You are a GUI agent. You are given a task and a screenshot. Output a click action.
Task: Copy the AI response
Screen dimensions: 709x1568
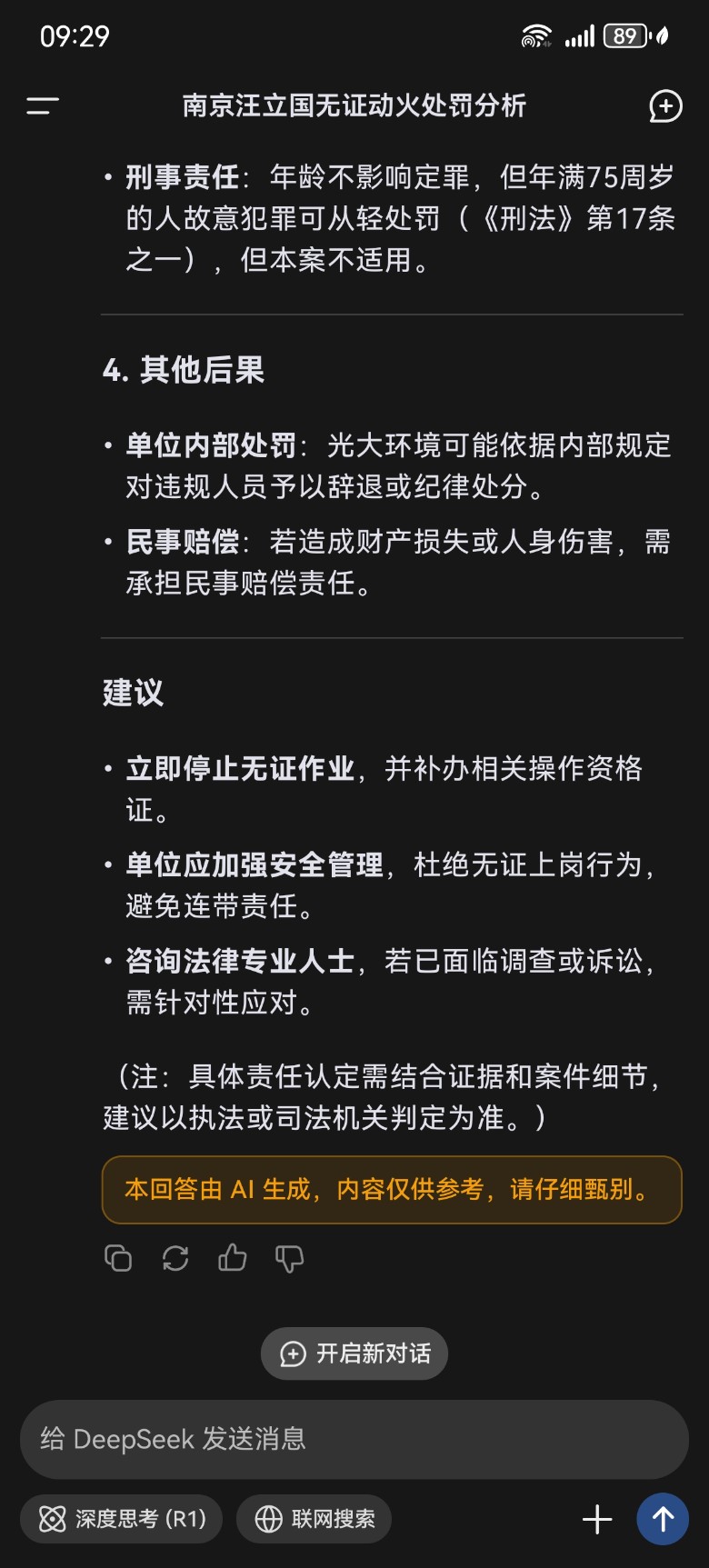click(118, 1258)
